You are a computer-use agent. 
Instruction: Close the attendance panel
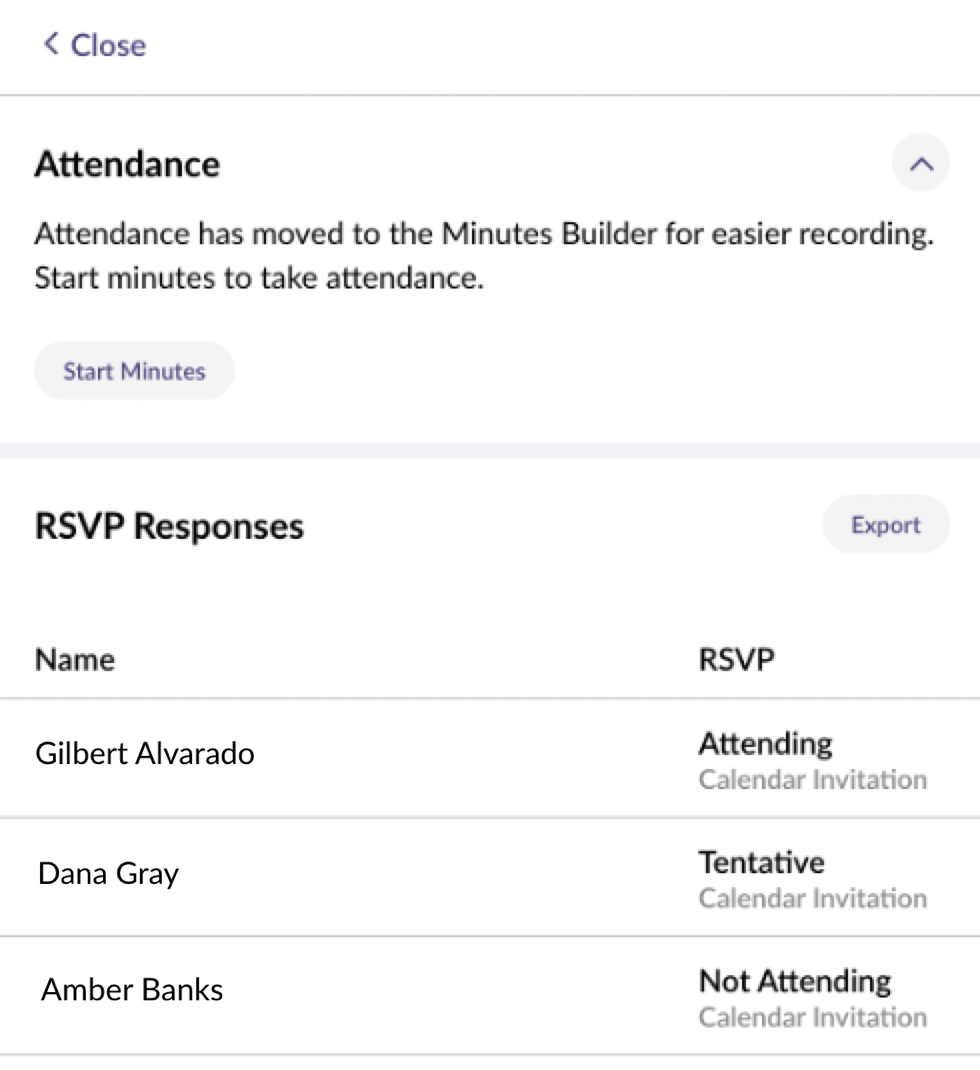(x=94, y=45)
